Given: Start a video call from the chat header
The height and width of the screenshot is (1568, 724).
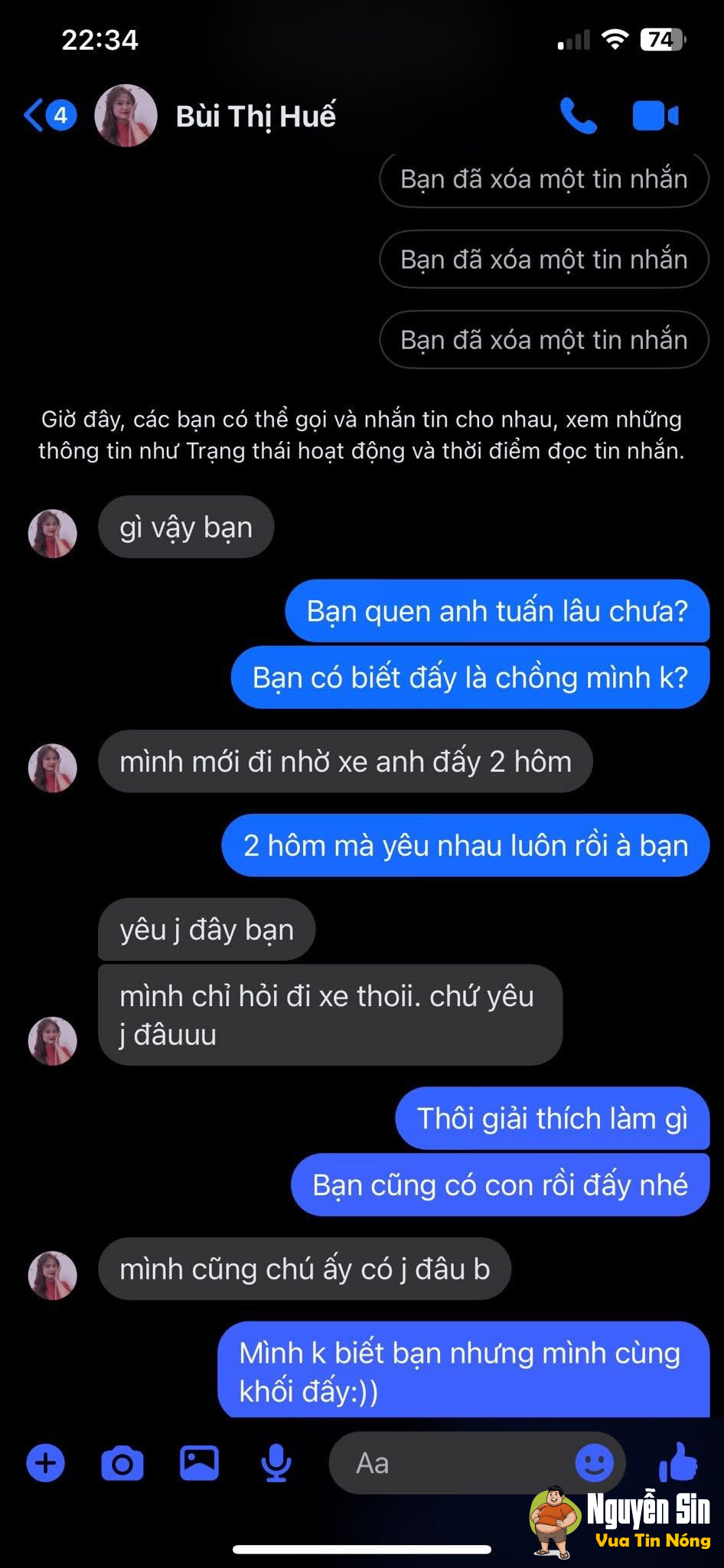Looking at the screenshot, I should [x=654, y=115].
